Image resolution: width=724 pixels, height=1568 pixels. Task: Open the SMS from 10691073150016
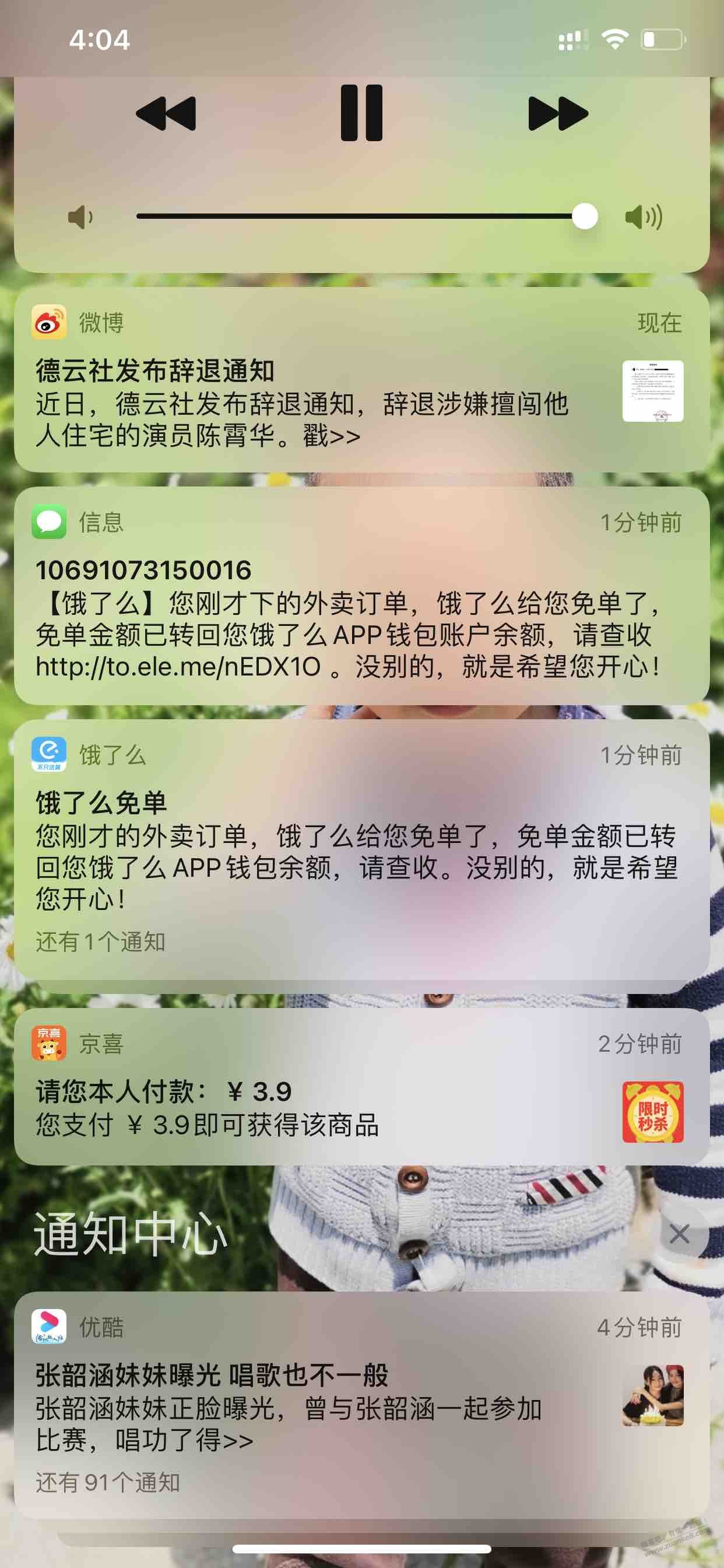[361, 596]
